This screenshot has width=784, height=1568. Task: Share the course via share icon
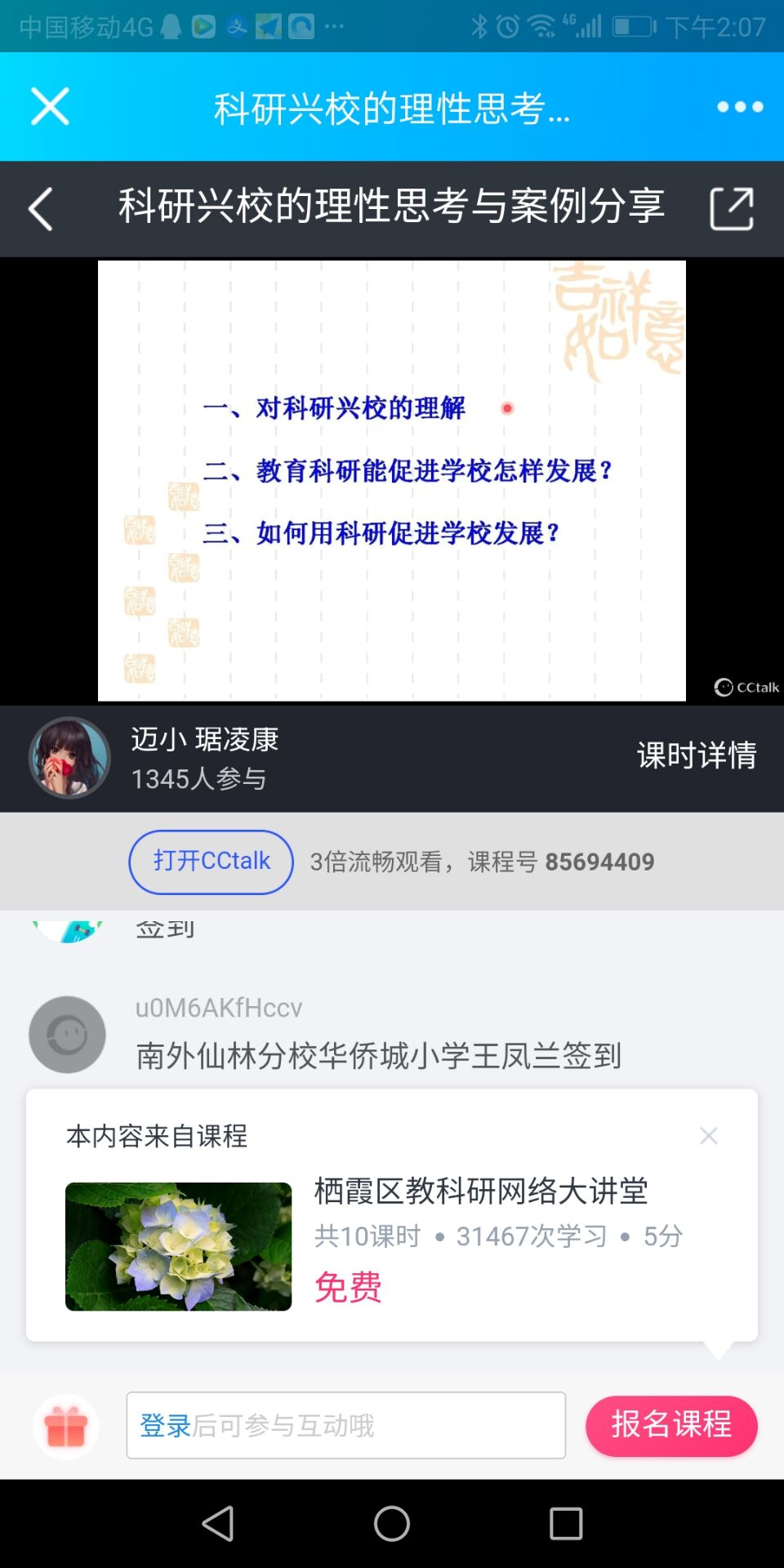[x=731, y=209]
